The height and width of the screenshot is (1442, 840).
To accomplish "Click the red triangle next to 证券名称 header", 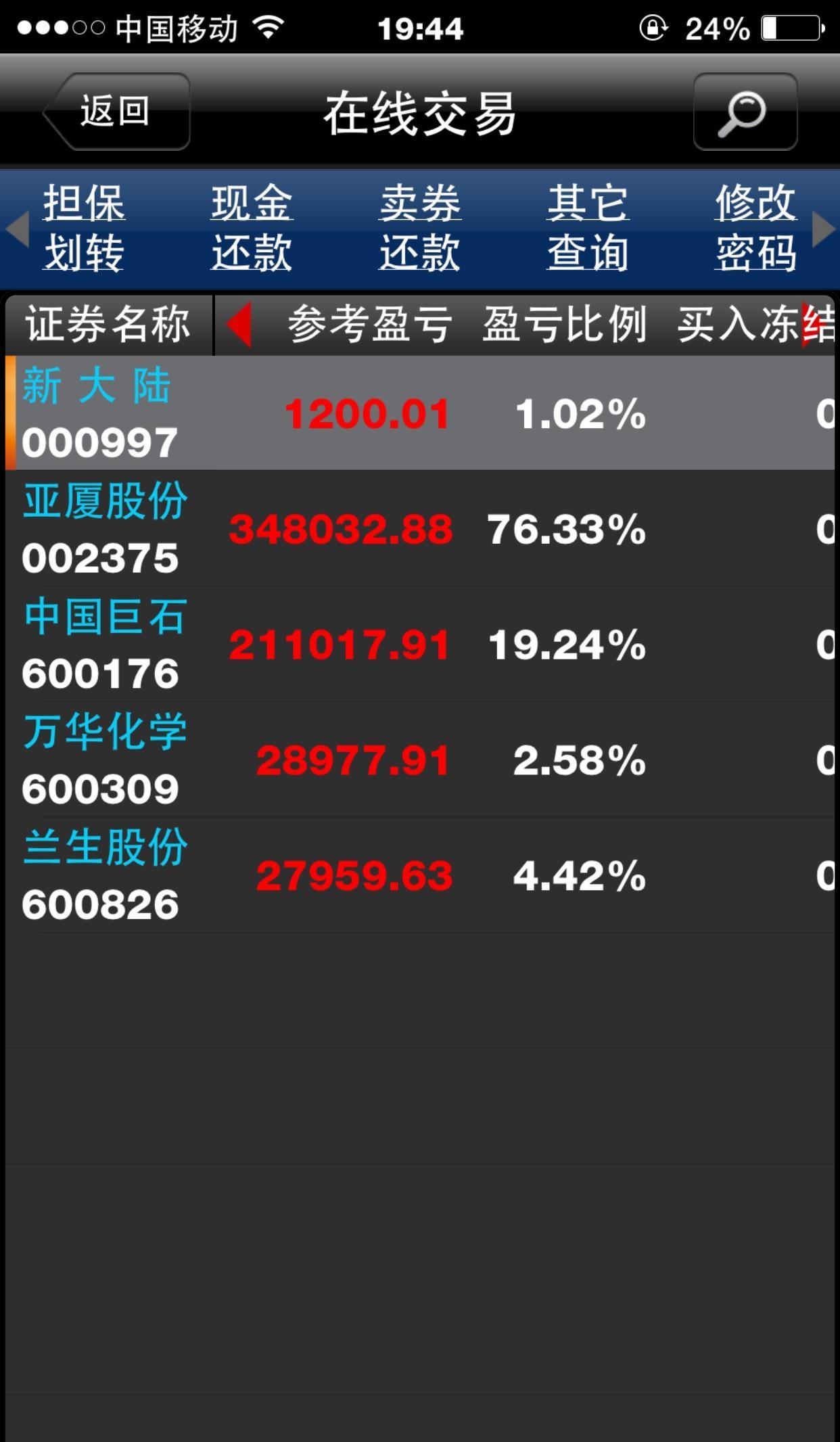I will (x=240, y=325).
